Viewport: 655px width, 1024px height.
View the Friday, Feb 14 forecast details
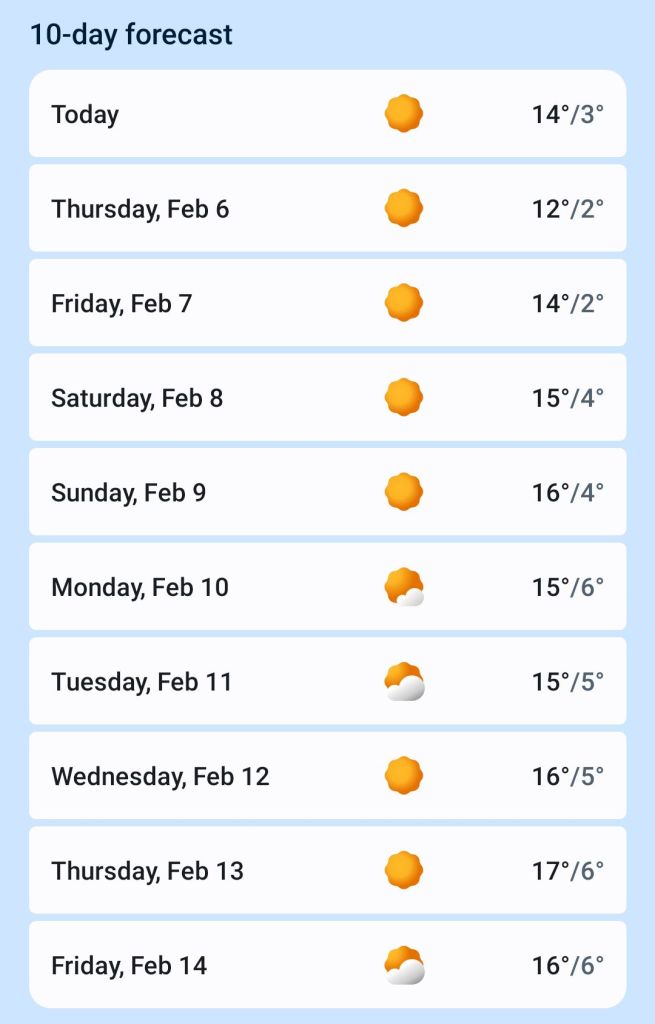[x=327, y=964]
